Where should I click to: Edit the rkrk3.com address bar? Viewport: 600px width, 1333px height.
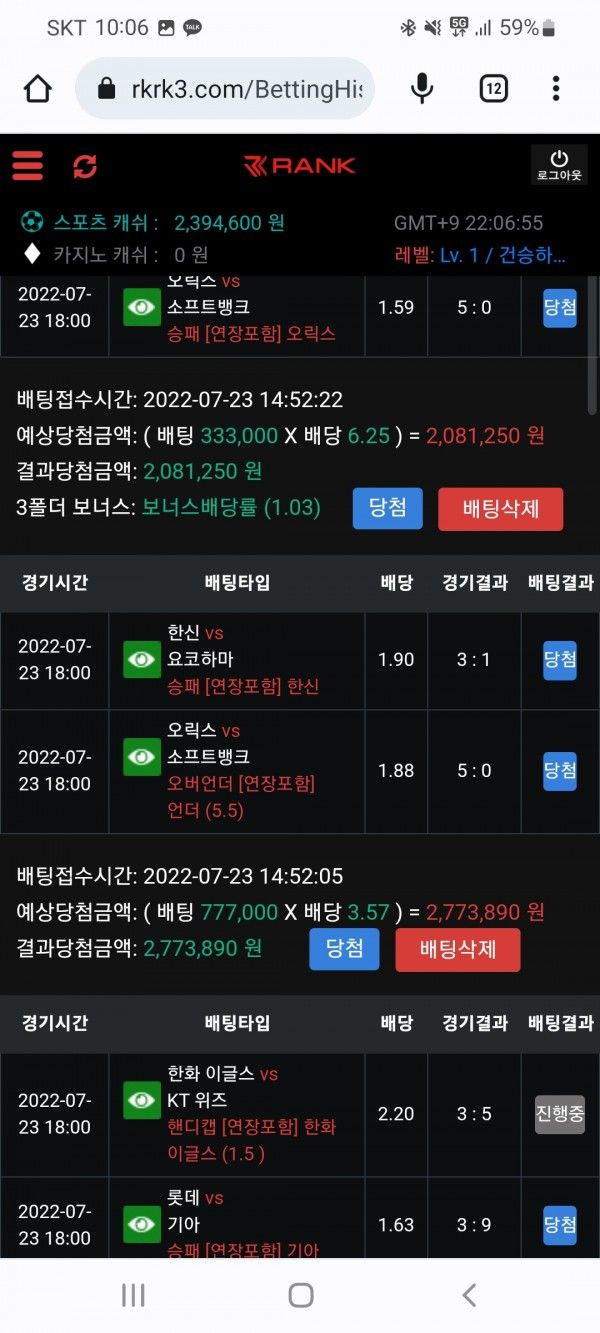[245, 89]
